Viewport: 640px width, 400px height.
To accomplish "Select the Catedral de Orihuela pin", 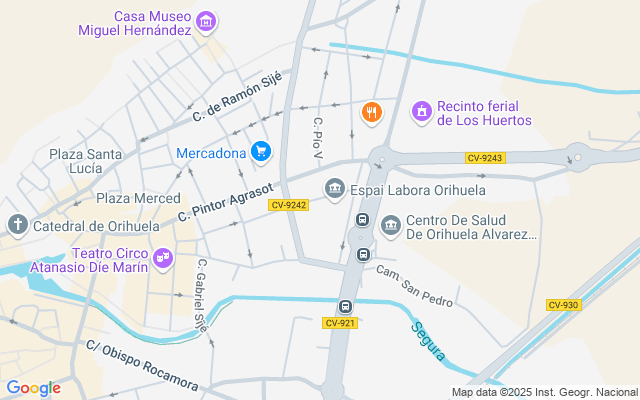I will [18, 225].
